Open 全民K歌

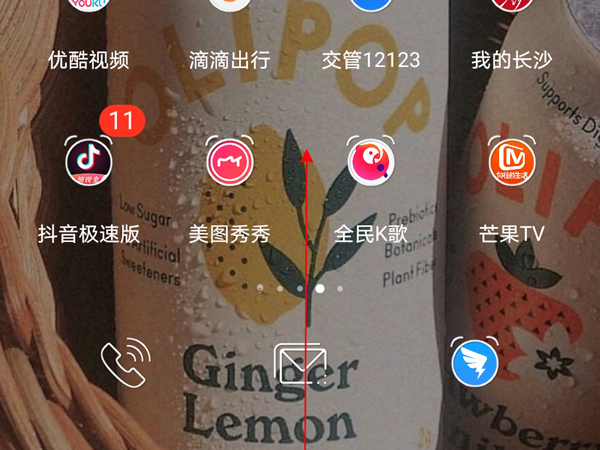[371, 160]
